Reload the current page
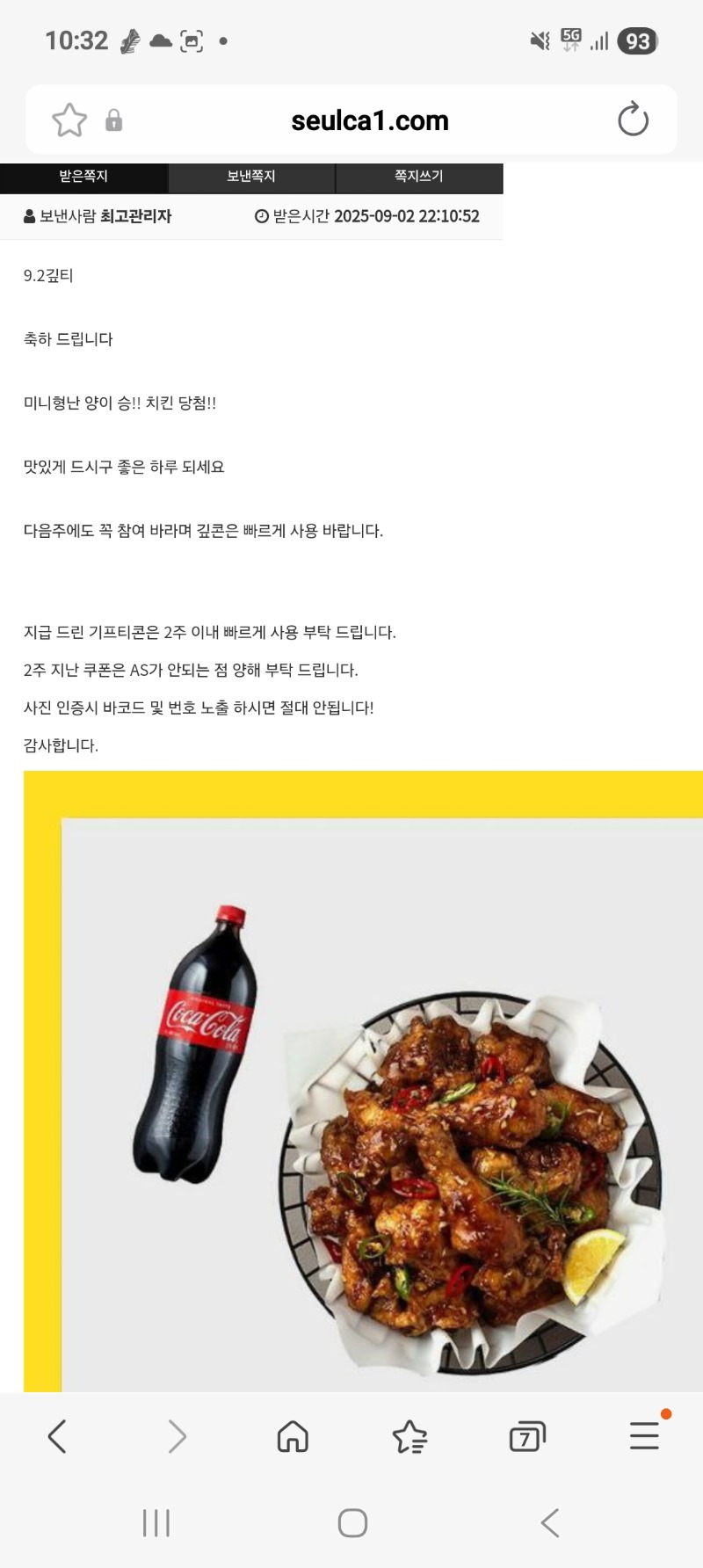The height and width of the screenshot is (1568, 703). 633,120
